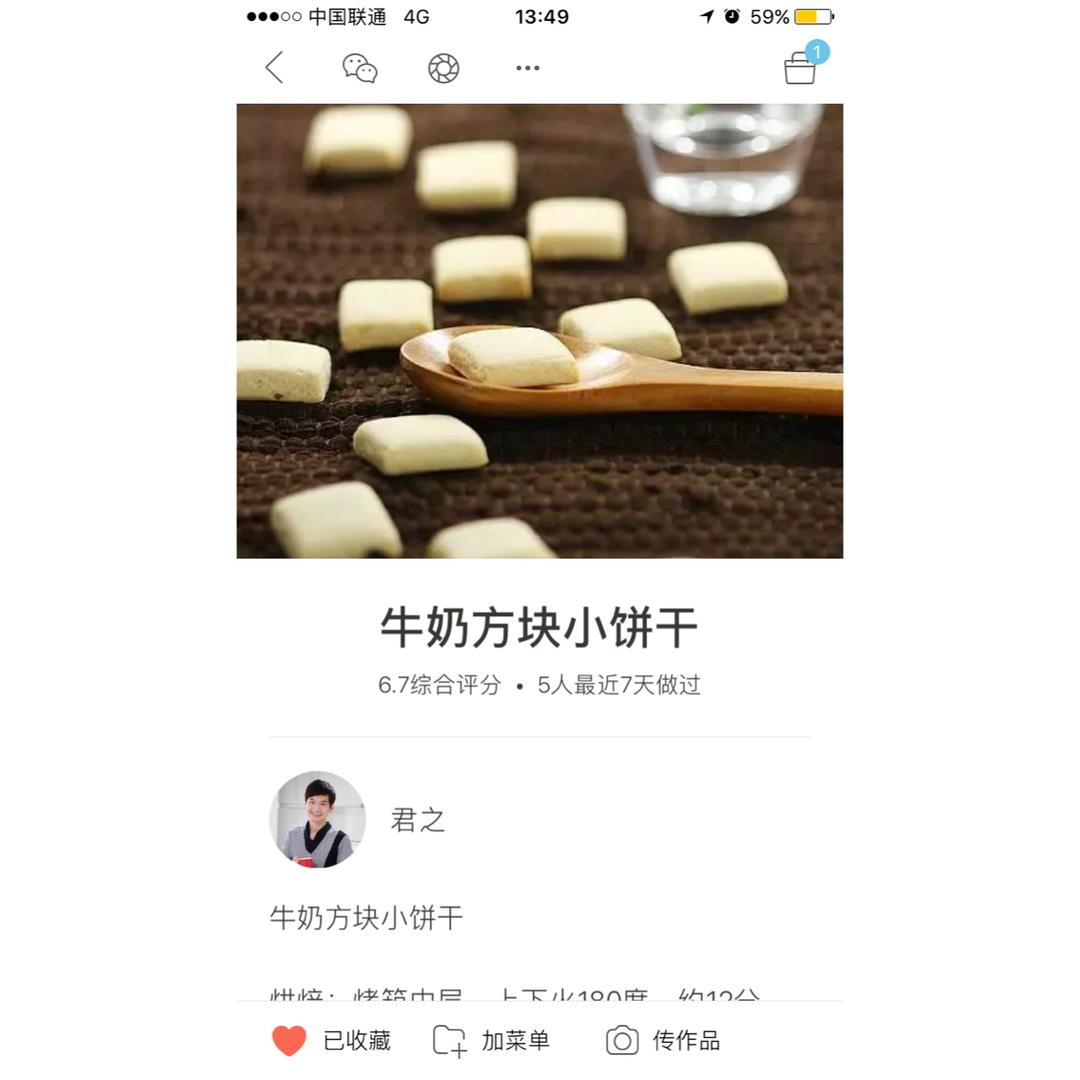This screenshot has width=1080, height=1080.
Task: Upload your creation with 传作品
Action: pyautogui.click(x=663, y=1040)
